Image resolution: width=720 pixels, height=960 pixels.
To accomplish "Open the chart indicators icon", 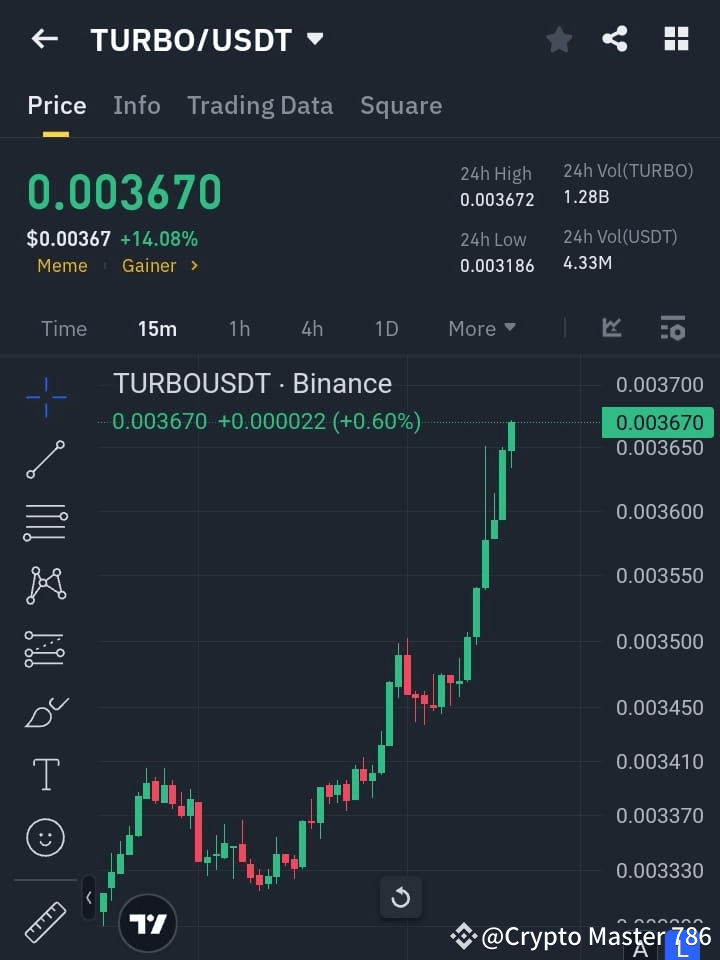I will pos(610,328).
